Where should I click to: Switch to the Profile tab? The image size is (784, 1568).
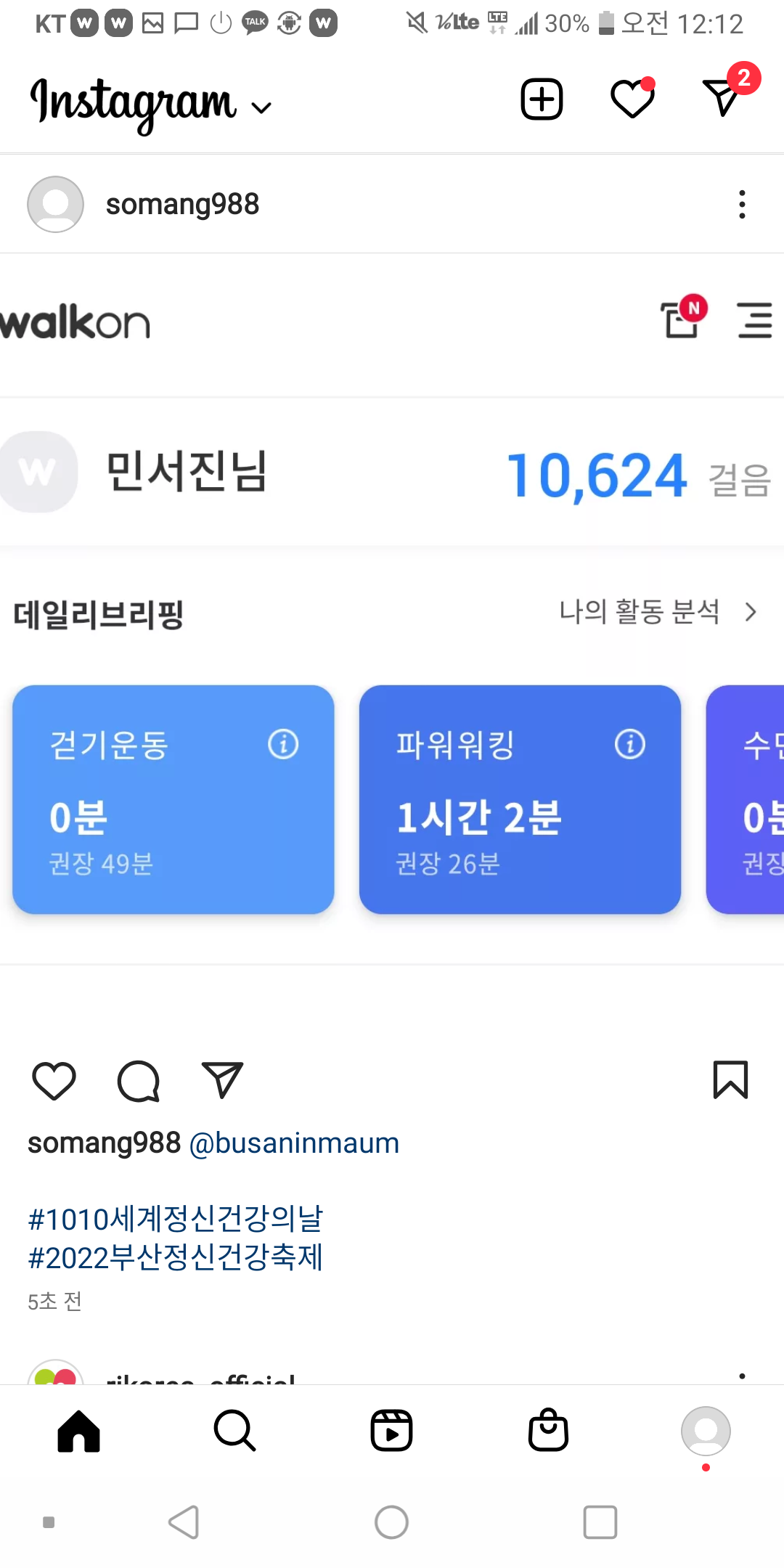click(x=705, y=1431)
